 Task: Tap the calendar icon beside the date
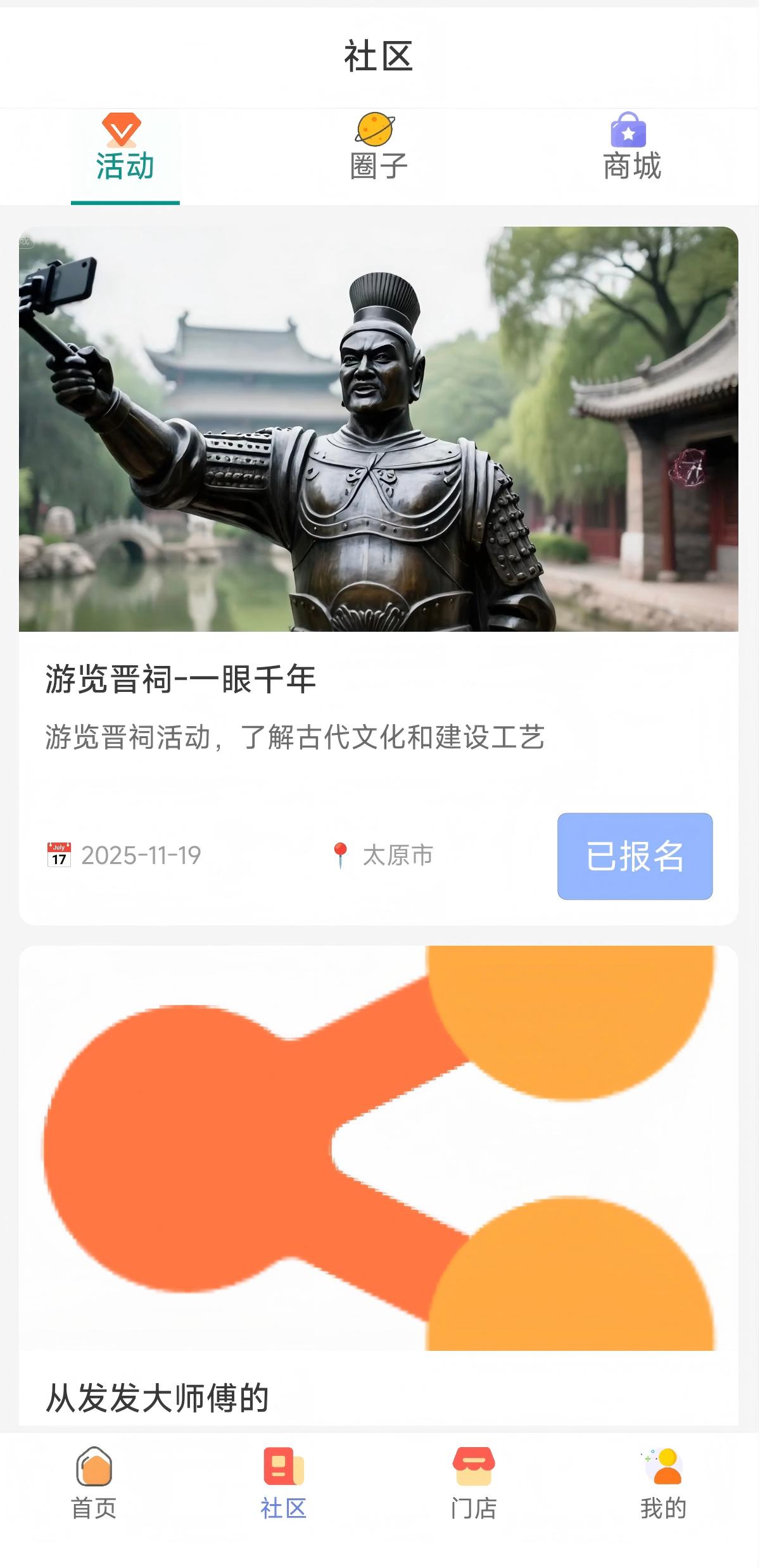[x=59, y=855]
